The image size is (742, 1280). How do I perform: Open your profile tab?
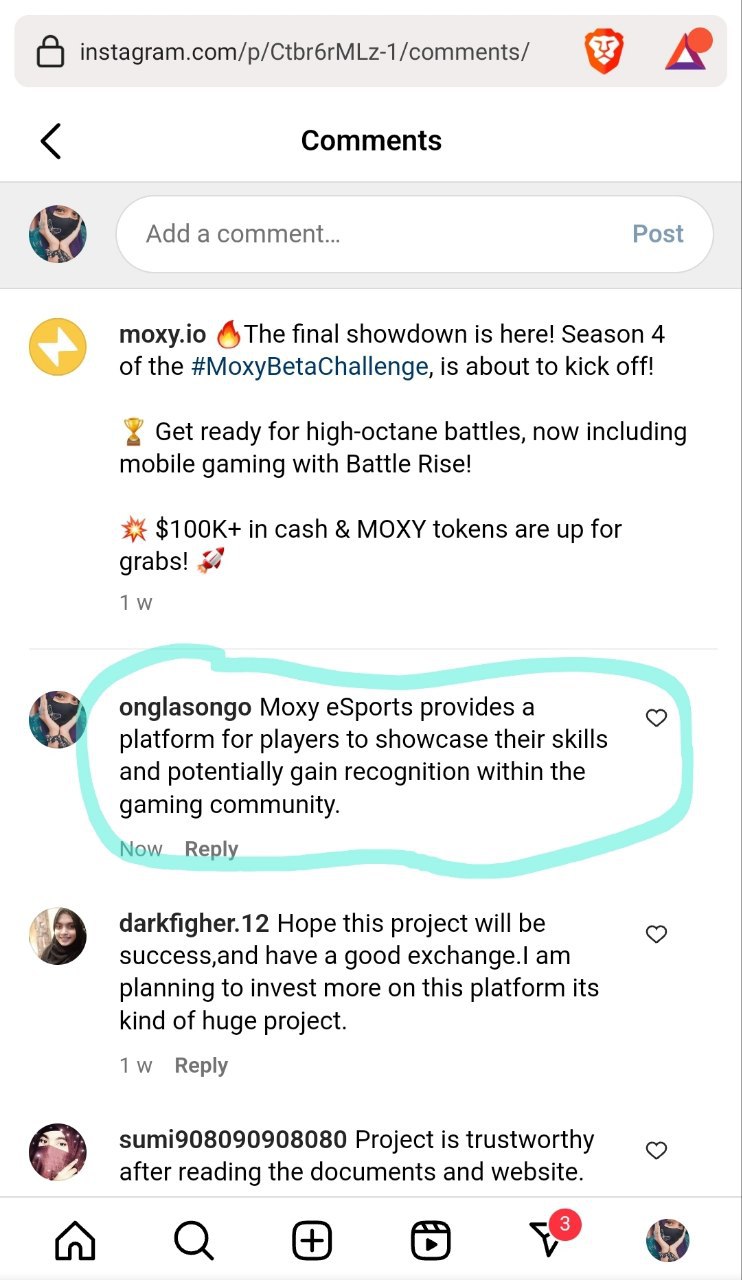[667, 1241]
